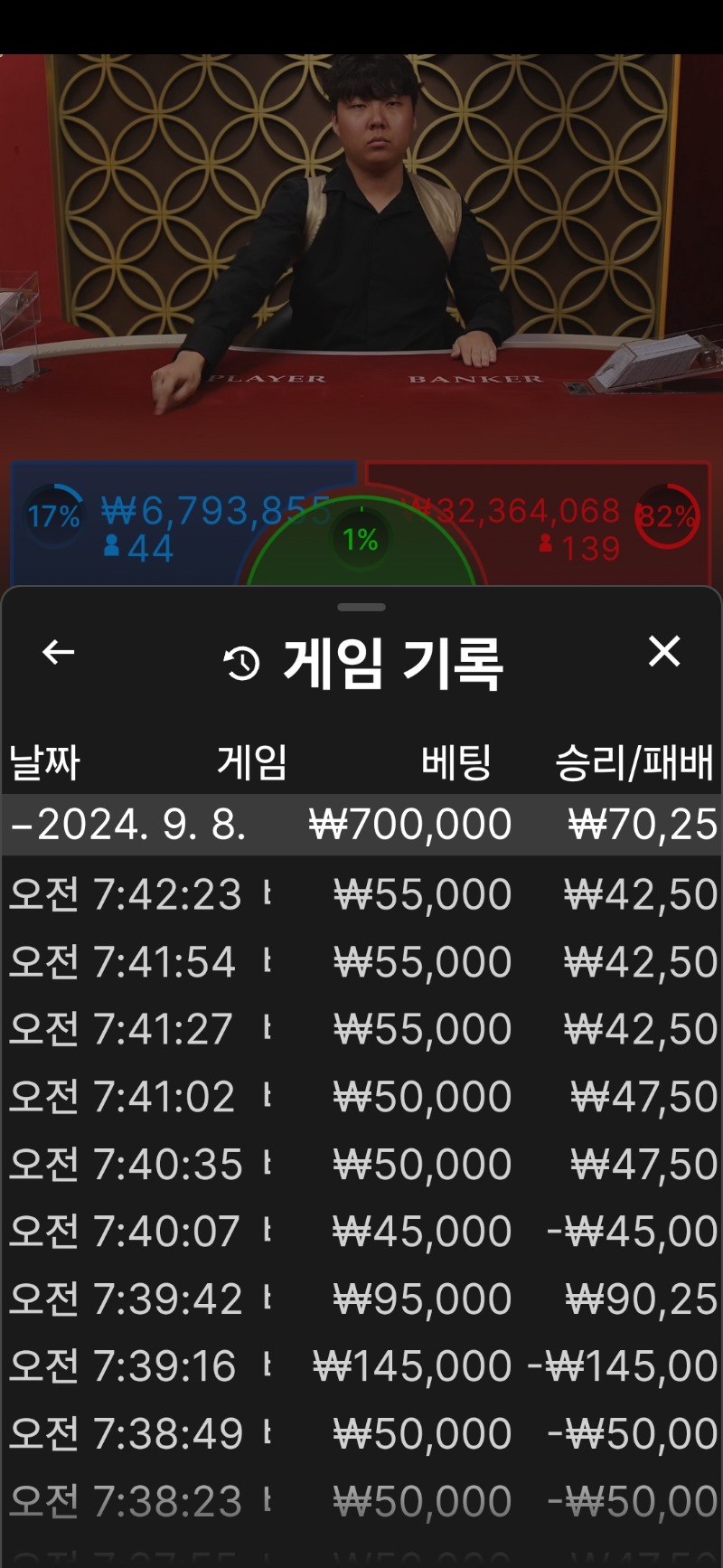The width and height of the screenshot is (723, 1568).
Task: Open the 오전 7:38:23 game record
Action: (x=361, y=1501)
